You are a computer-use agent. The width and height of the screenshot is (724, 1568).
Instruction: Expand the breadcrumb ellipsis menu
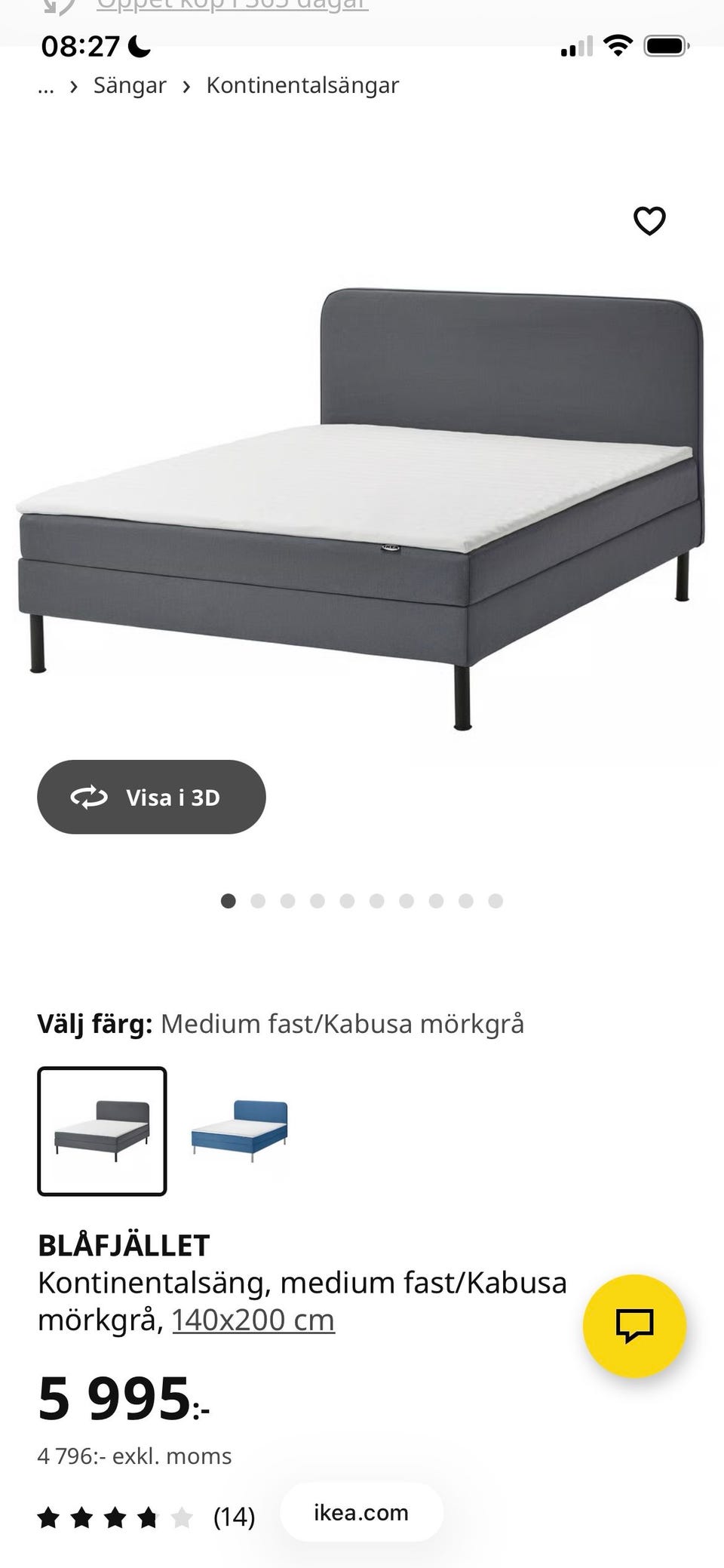point(46,85)
